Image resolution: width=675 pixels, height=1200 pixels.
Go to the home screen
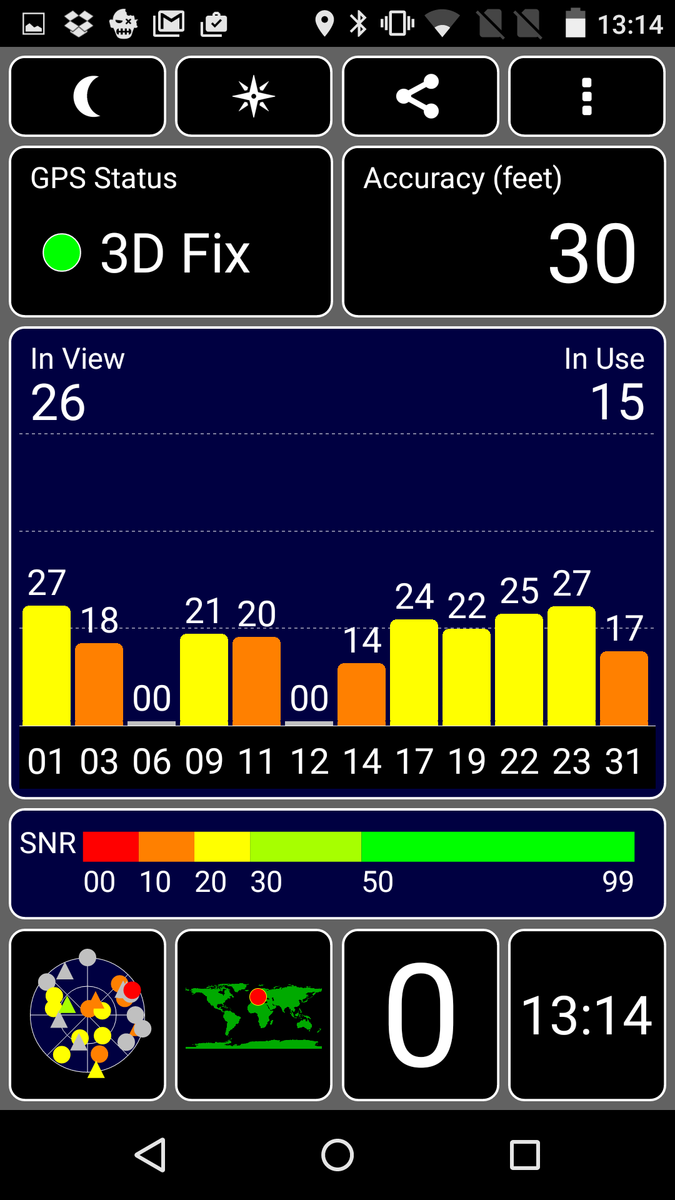338,1155
